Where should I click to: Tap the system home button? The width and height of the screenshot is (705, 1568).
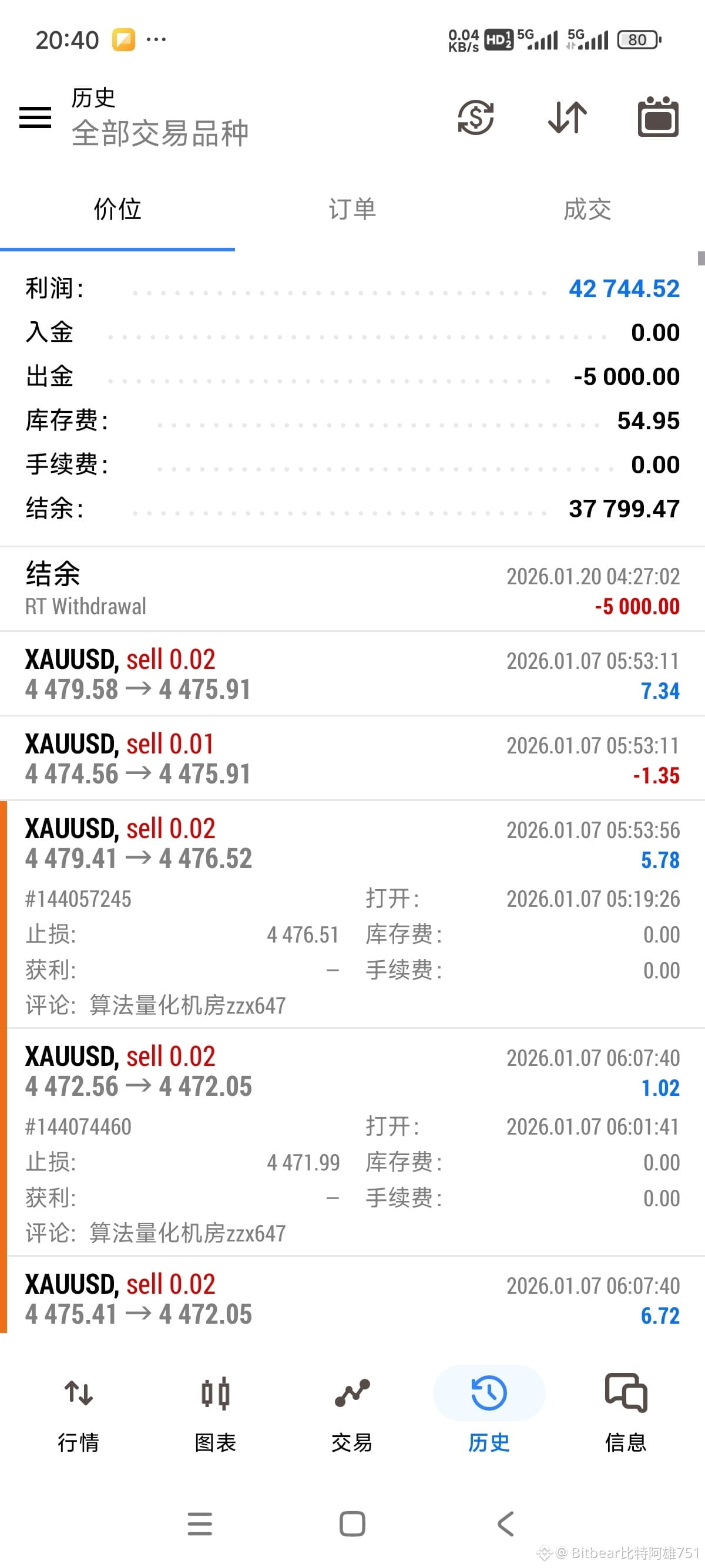(352, 1524)
